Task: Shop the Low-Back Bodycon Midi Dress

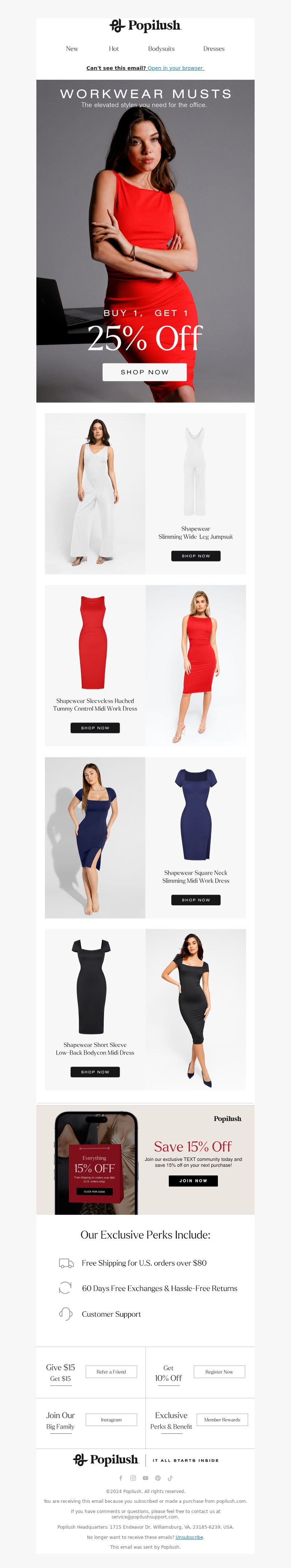Action: pos(95,1072)
